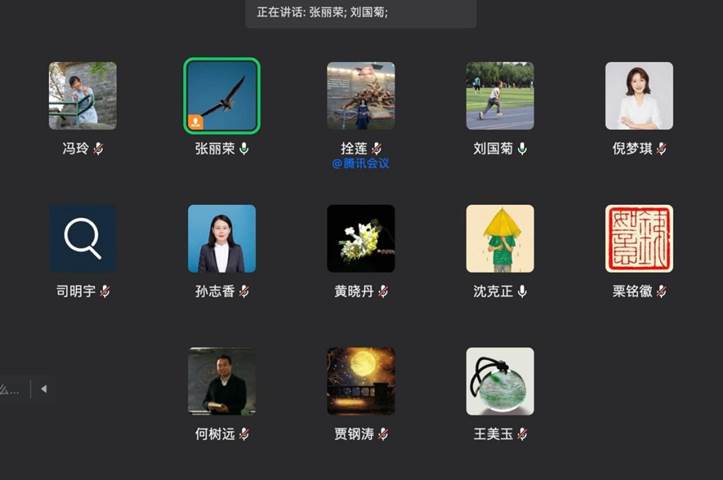Tap 王美玉's jade pendant tile
The height and width of the screenshot is (480, 723).
point(500,381)
